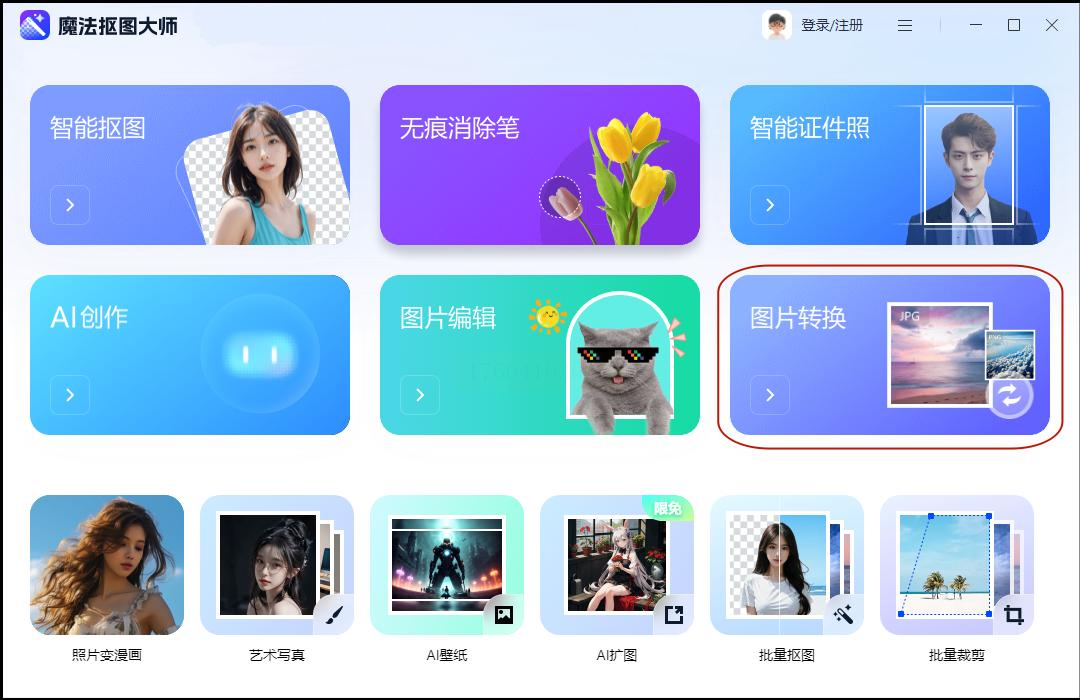Image resolution: width=1080 pixels, height=700 pixels.
Task: Choose the 艺术写真 tile
Action: click(277, 565)
